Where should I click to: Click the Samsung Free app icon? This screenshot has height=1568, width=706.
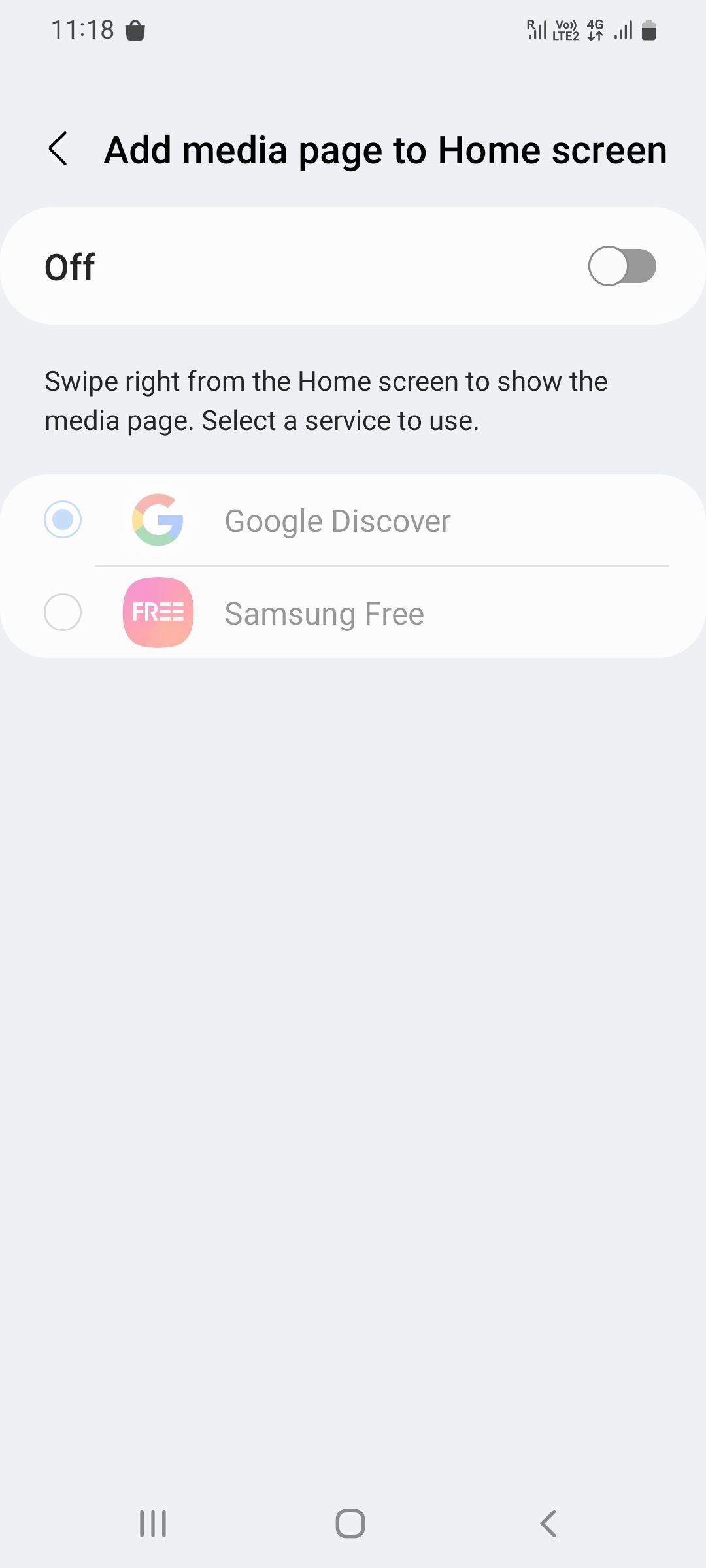coord(158,613)
